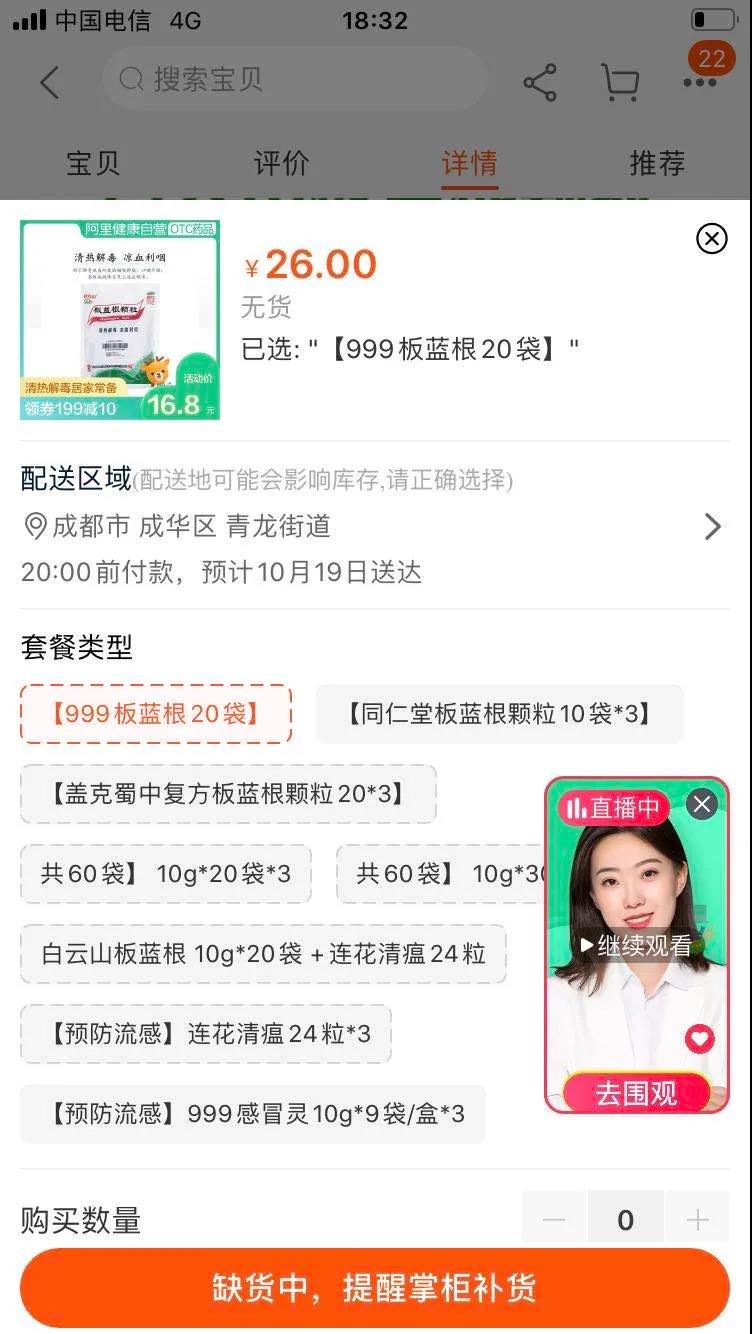Choose 【同仁堂板蓝根颗粒10袋*3】 option
The height and width of the screenshot is (1334, 752).
tap(499, 714)
